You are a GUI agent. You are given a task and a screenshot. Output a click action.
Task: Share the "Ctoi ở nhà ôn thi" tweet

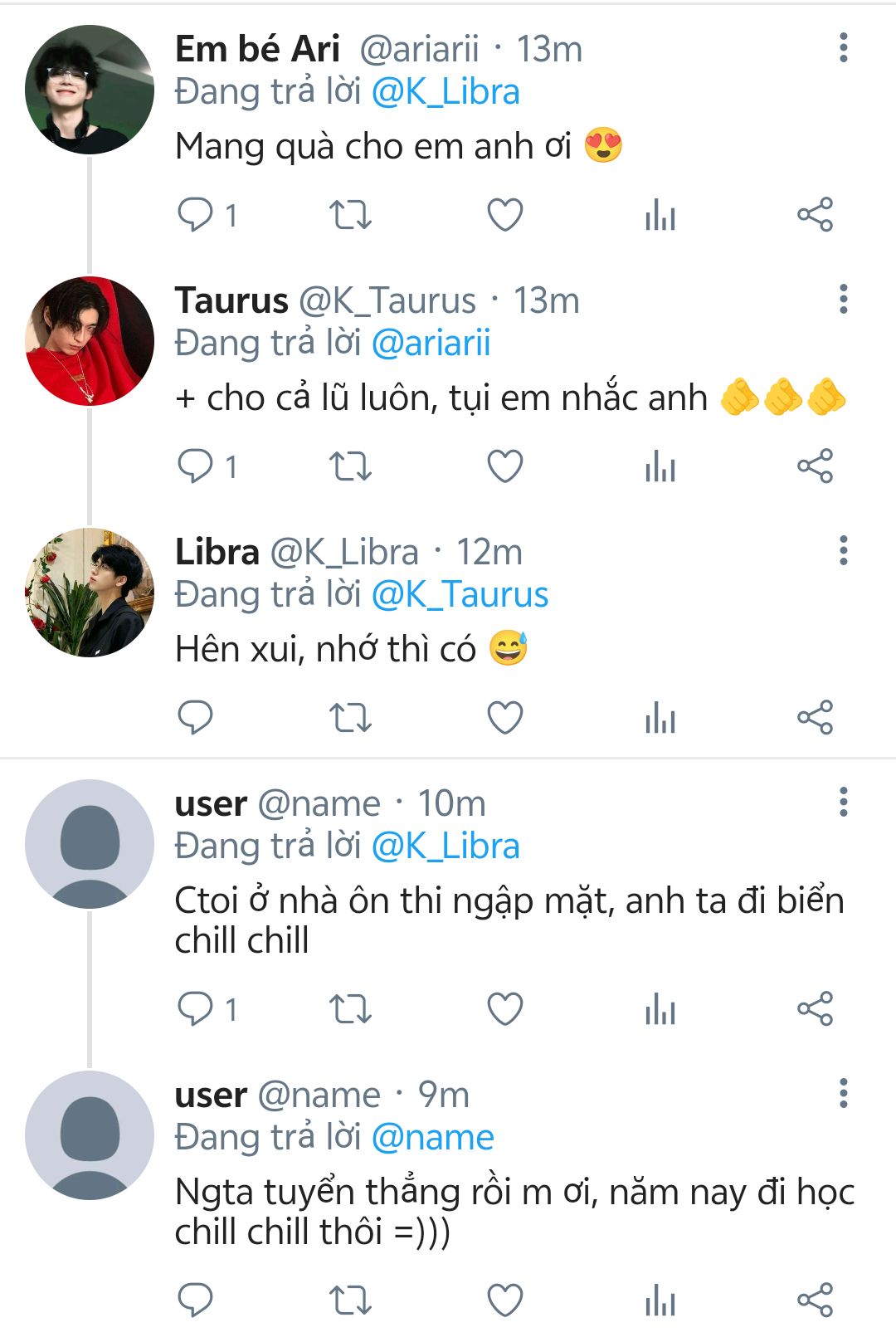(x=815, y=1009)
